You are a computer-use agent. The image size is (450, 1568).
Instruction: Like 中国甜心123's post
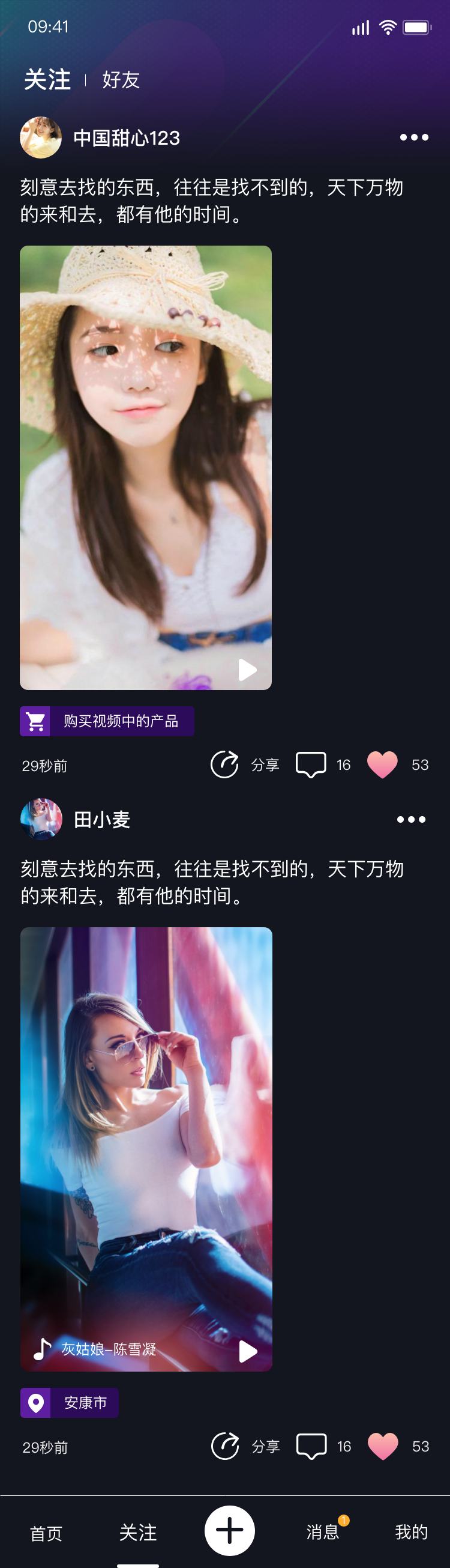[383, 764]
